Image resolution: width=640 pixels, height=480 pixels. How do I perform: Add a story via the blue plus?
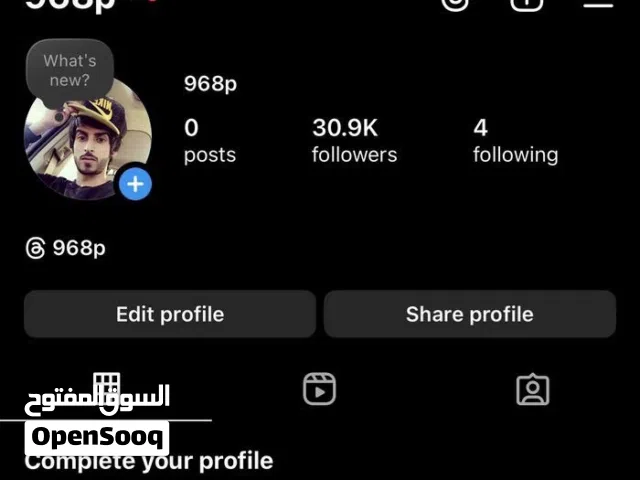(x=136, y=184)
